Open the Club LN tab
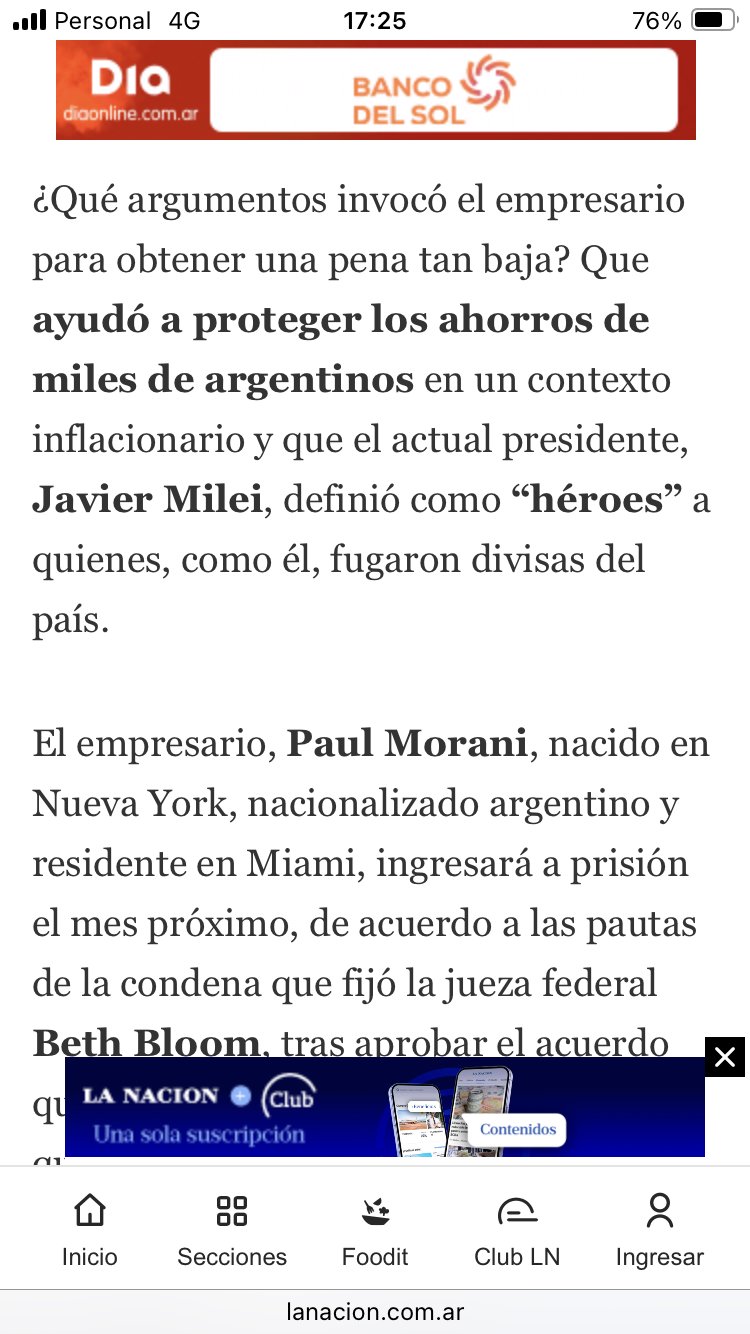Image resolution: width=750 pixels, height=1334 pixels. tap(517, 1230)
